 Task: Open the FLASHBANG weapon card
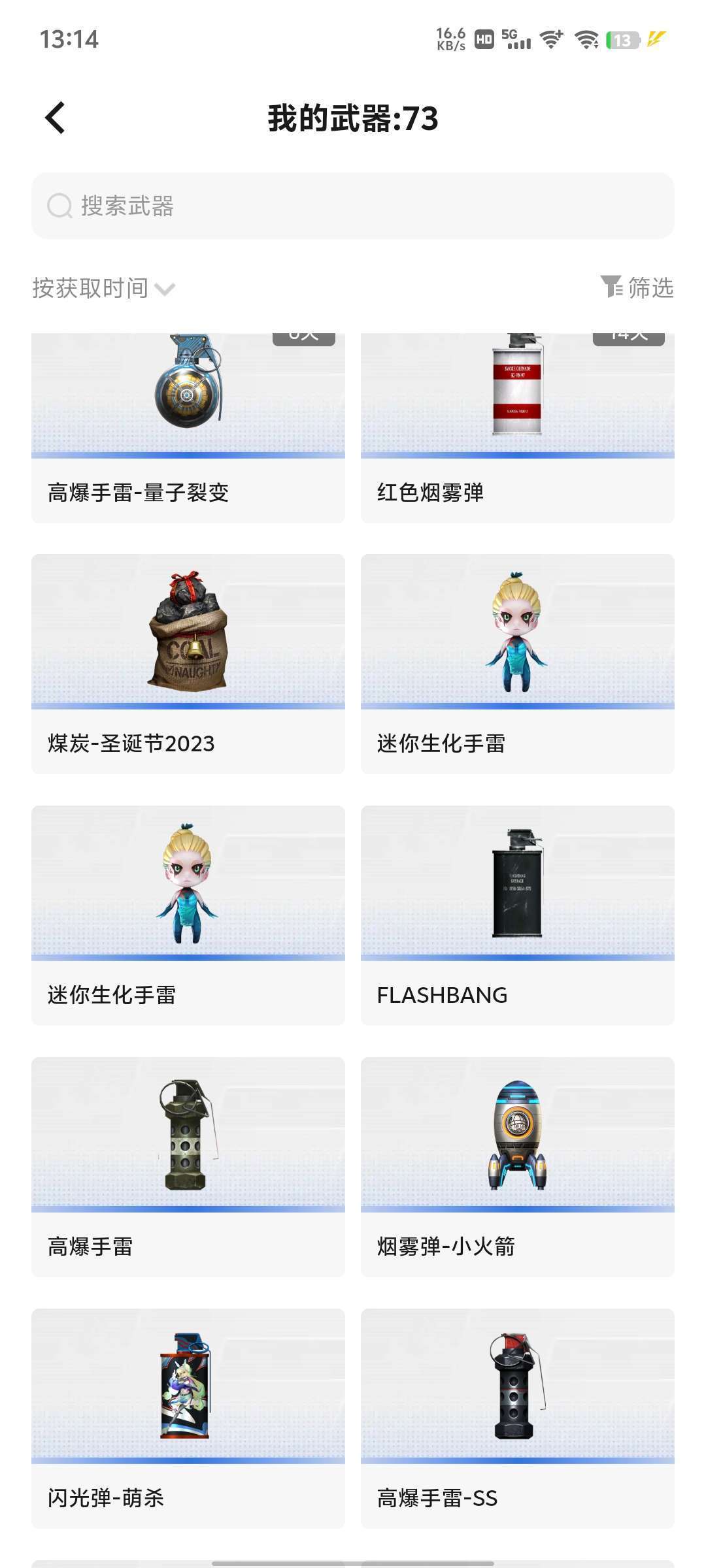tap(517, 915)
